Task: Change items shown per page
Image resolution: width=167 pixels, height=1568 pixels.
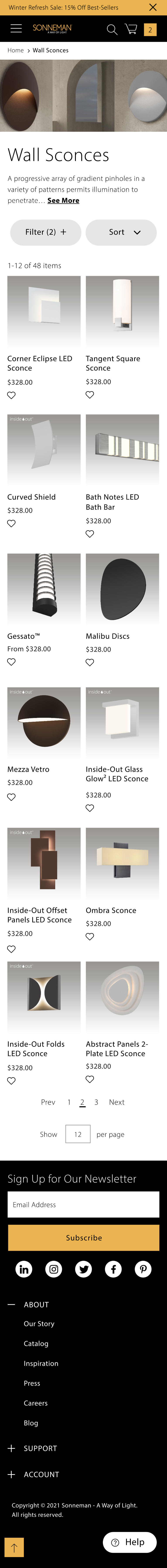Action: pos(77,1134)
